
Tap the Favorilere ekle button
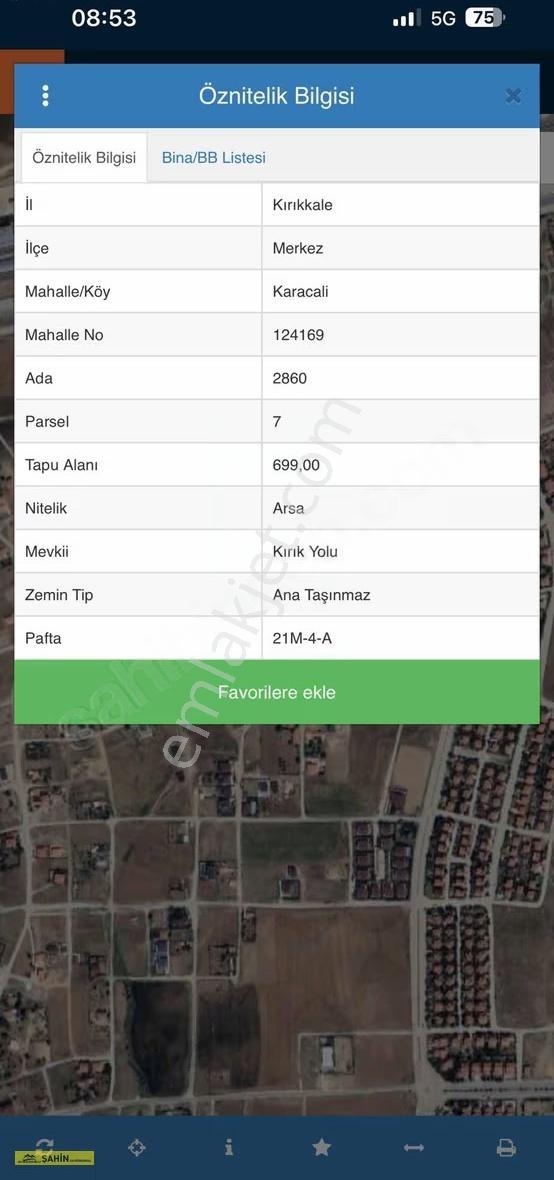coord(277,692)
